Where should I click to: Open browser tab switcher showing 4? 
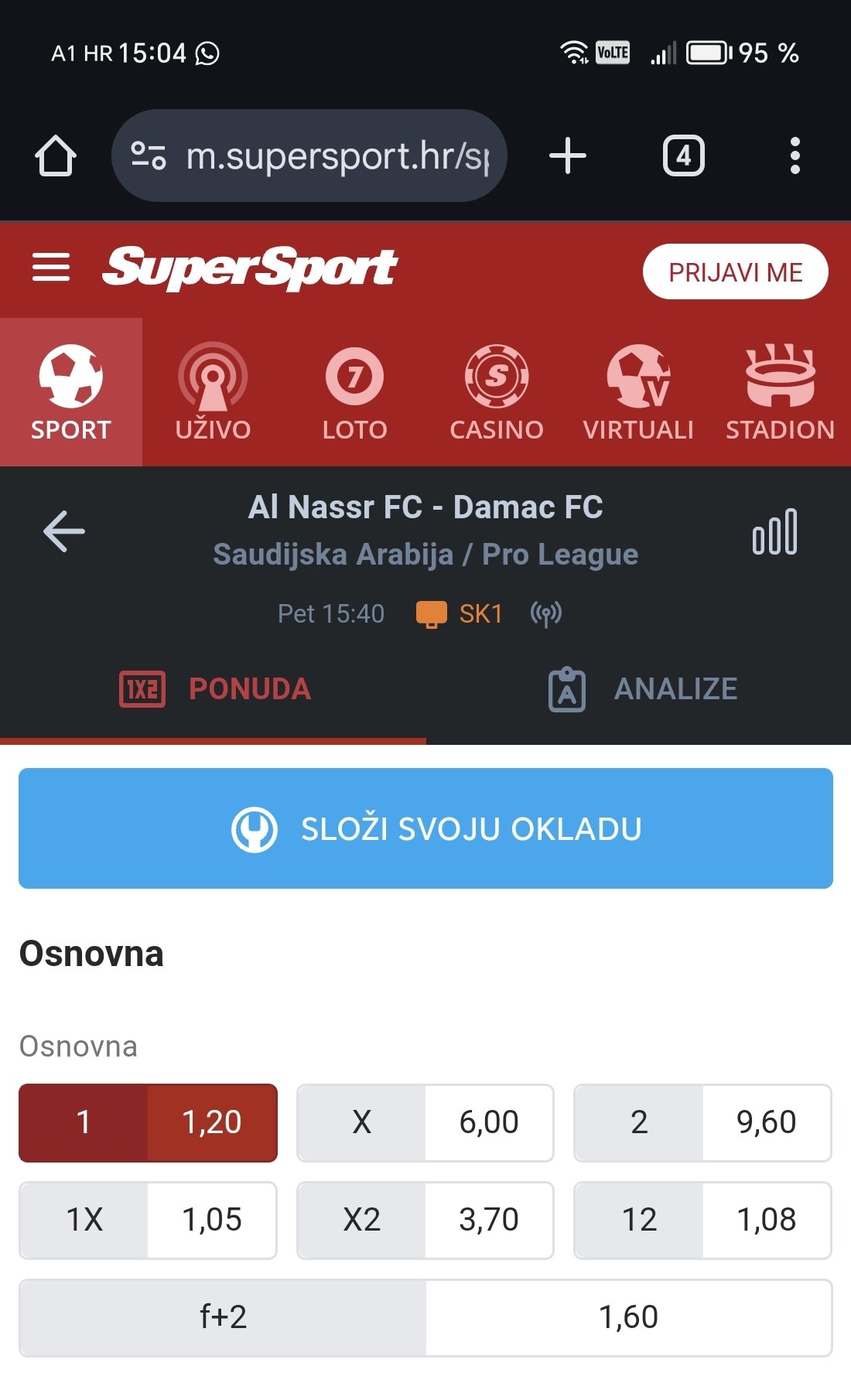coord(684,155)
